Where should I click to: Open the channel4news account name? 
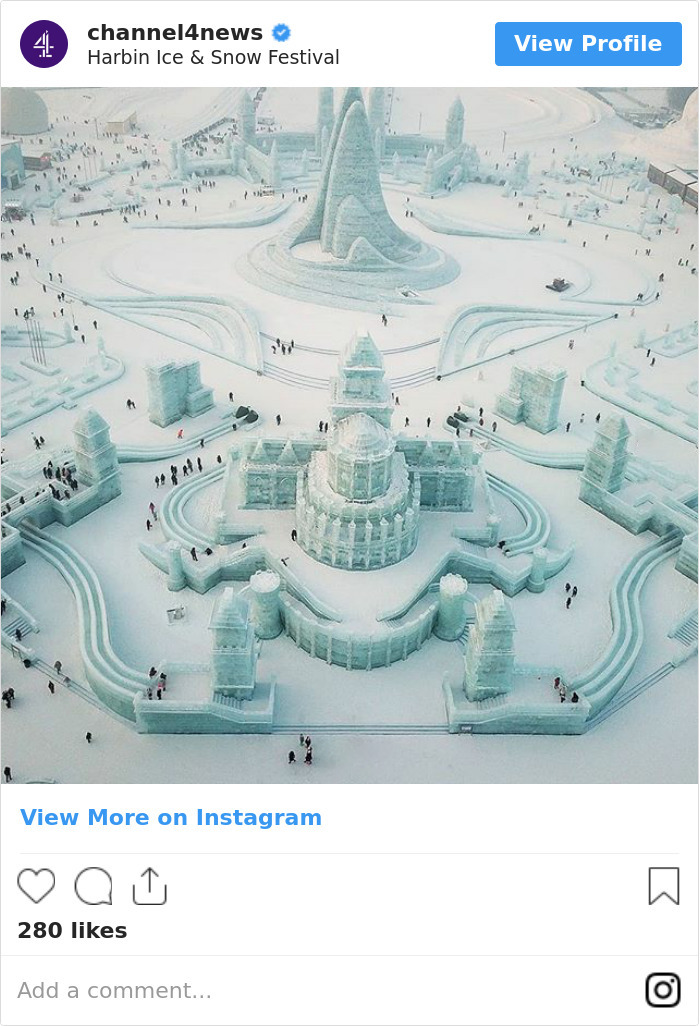pos(175,33)
